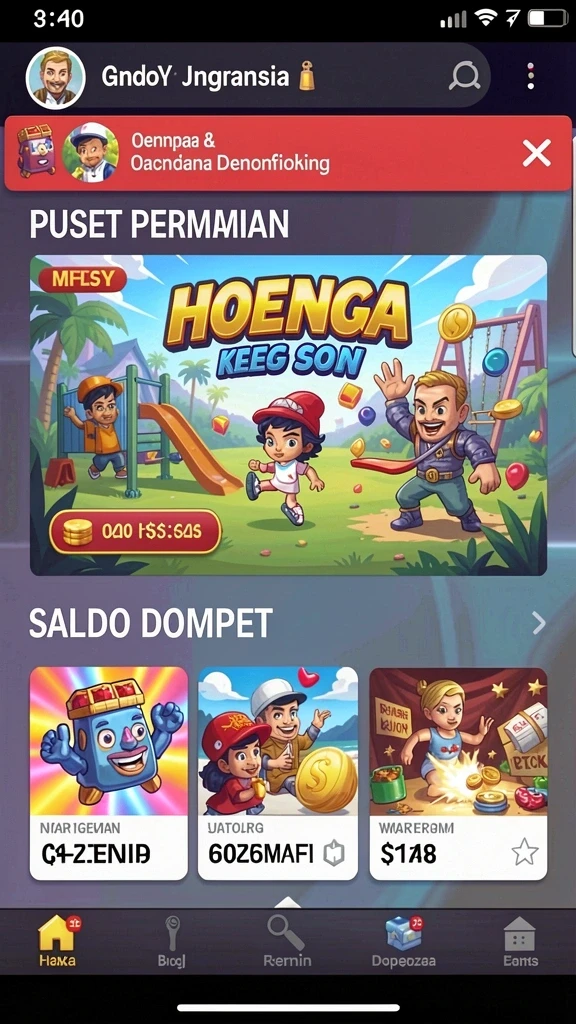Switch to the Dopeozaa tab
Viewport: 576px width, 1024px height.
coord(404,941)
